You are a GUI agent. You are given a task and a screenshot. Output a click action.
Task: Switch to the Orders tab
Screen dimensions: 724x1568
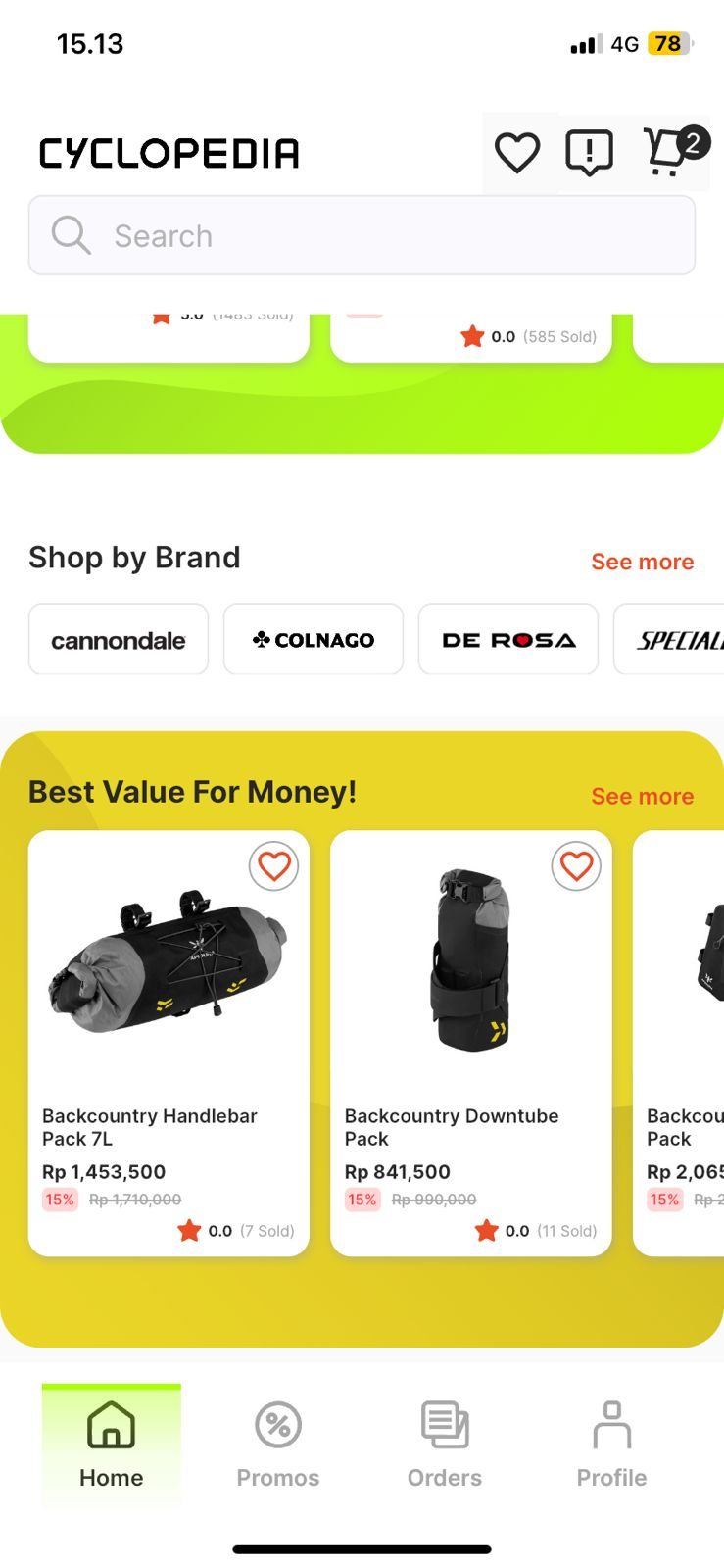[445, 1445]
